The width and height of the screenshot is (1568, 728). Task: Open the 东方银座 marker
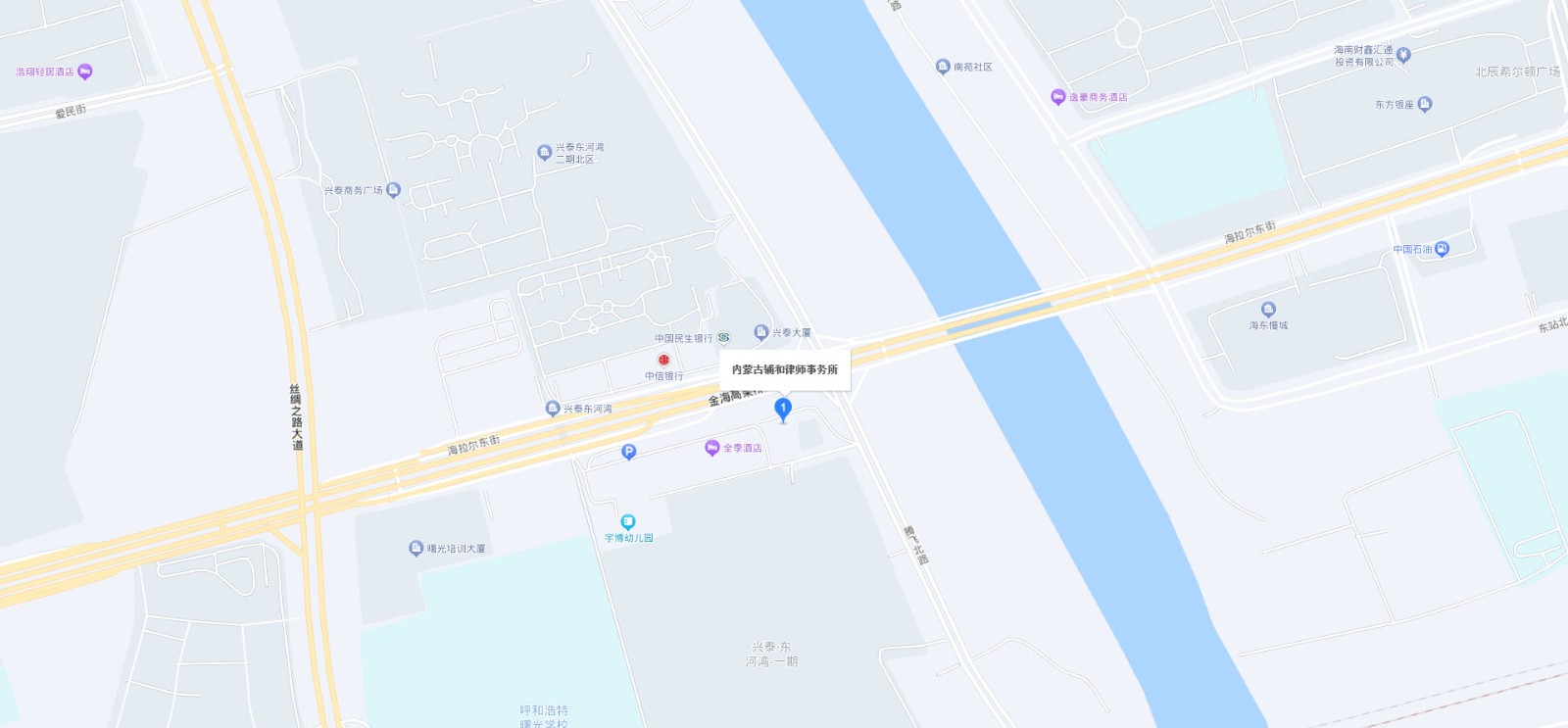(1425, 104)
